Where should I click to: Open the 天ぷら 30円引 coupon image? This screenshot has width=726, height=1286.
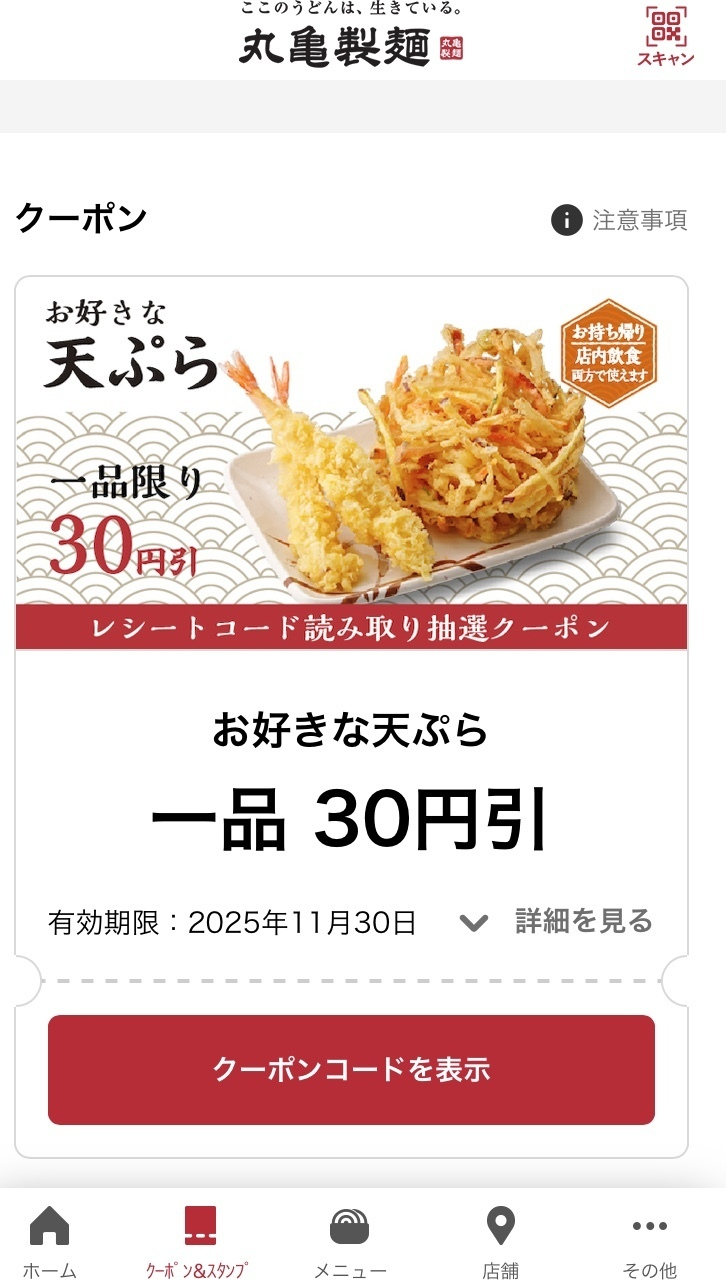point(351,462)
